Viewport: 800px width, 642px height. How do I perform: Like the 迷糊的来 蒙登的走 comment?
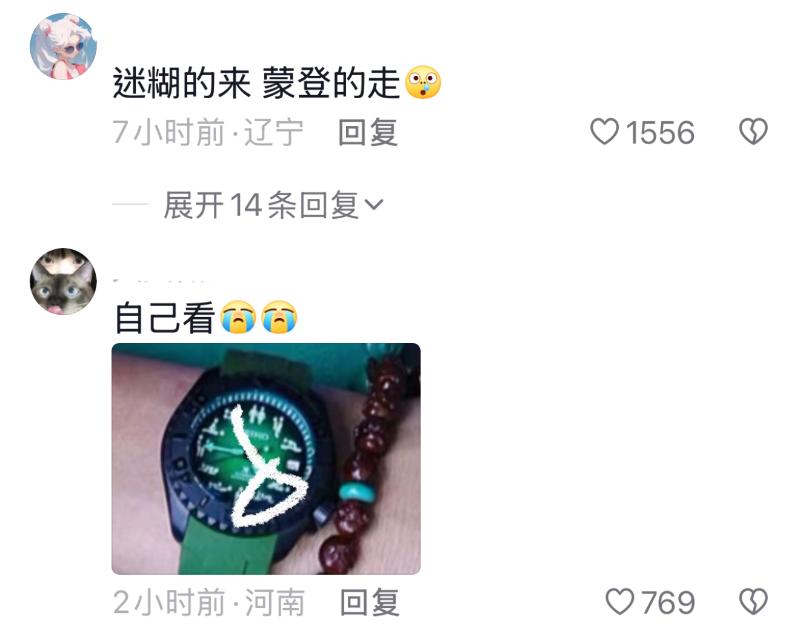(x=605, y=132)
